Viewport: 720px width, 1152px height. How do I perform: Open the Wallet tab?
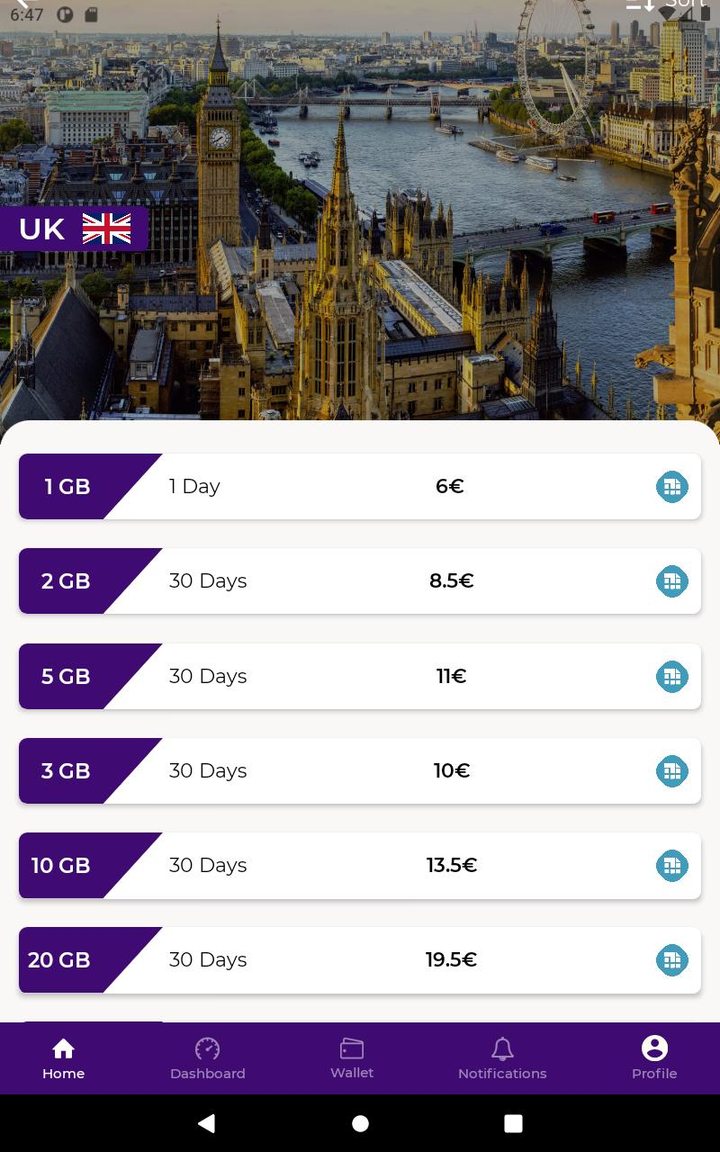[352, 1058]
